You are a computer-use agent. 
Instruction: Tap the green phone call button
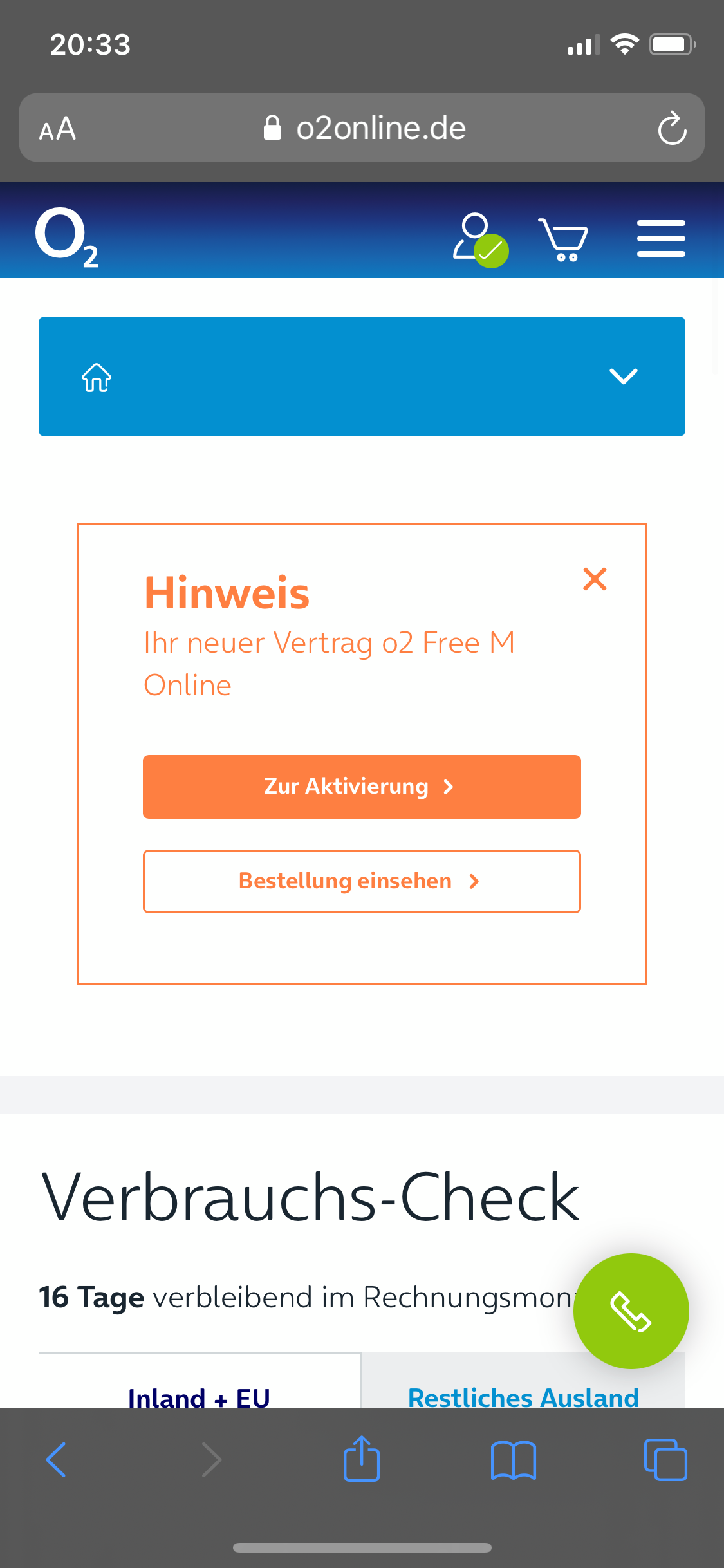click(631, 1311)
